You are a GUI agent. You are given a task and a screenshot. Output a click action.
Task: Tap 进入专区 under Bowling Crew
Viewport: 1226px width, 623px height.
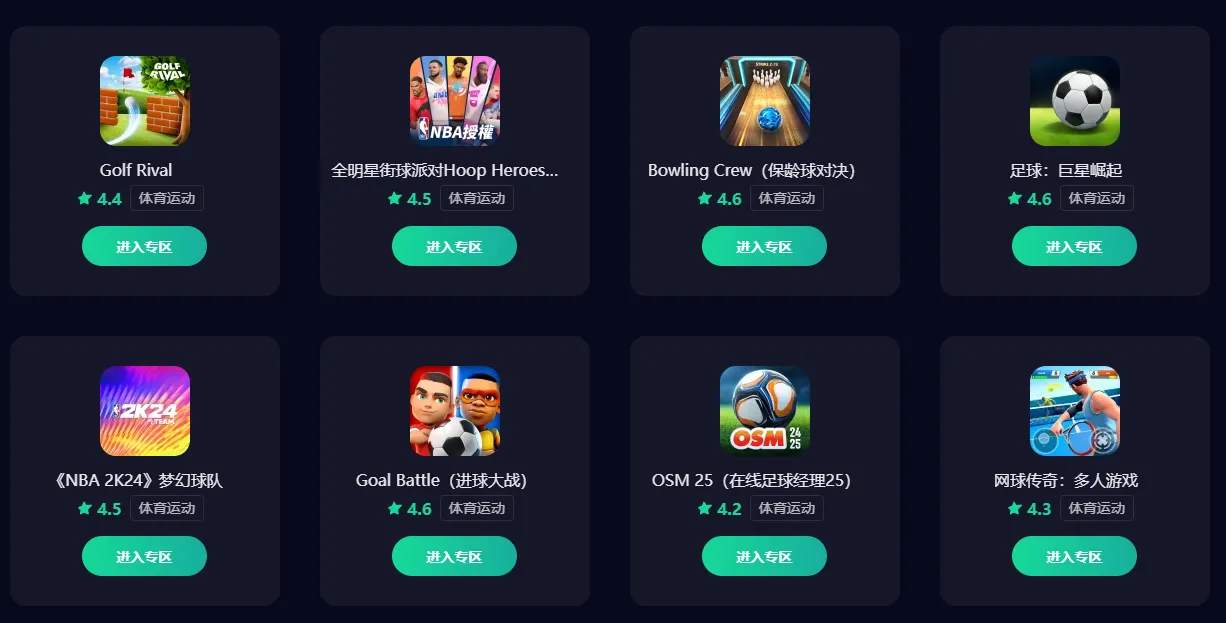coord(764,246)
